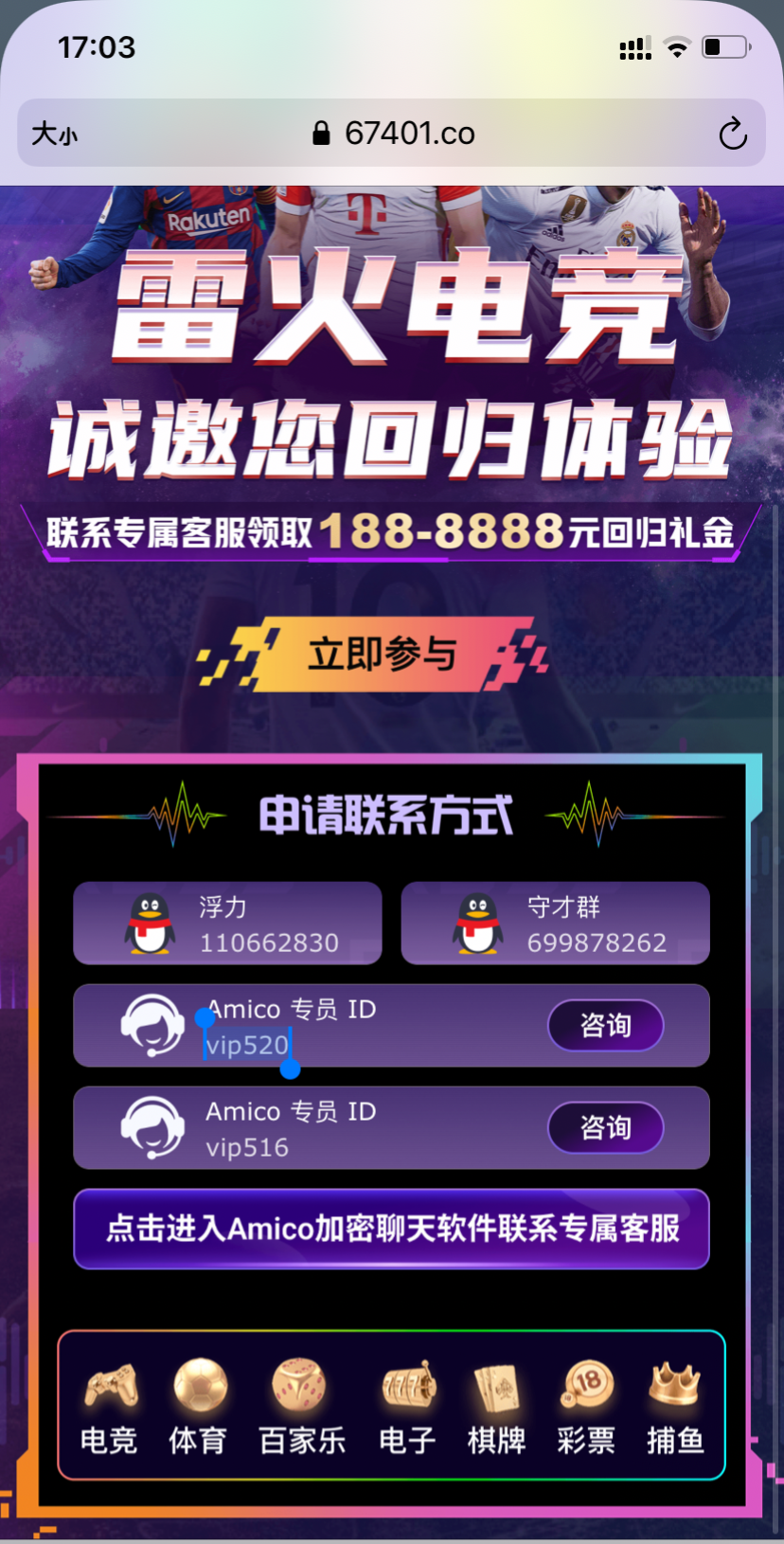The height and width of the screenshot is (1544, 784).
Task: Open the 电竞 category
Action: (109, 1407)
